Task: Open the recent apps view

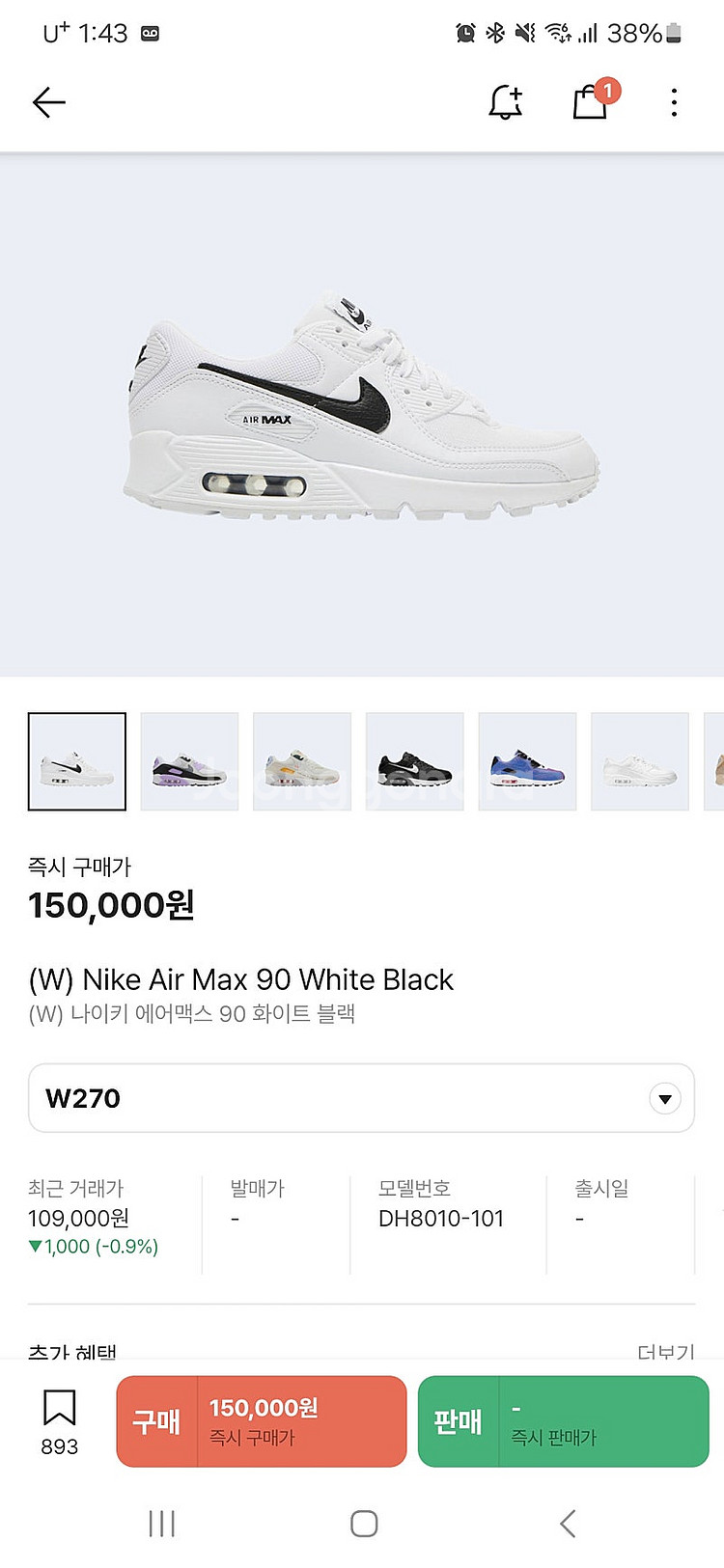Action: (x=161, y=1524)
